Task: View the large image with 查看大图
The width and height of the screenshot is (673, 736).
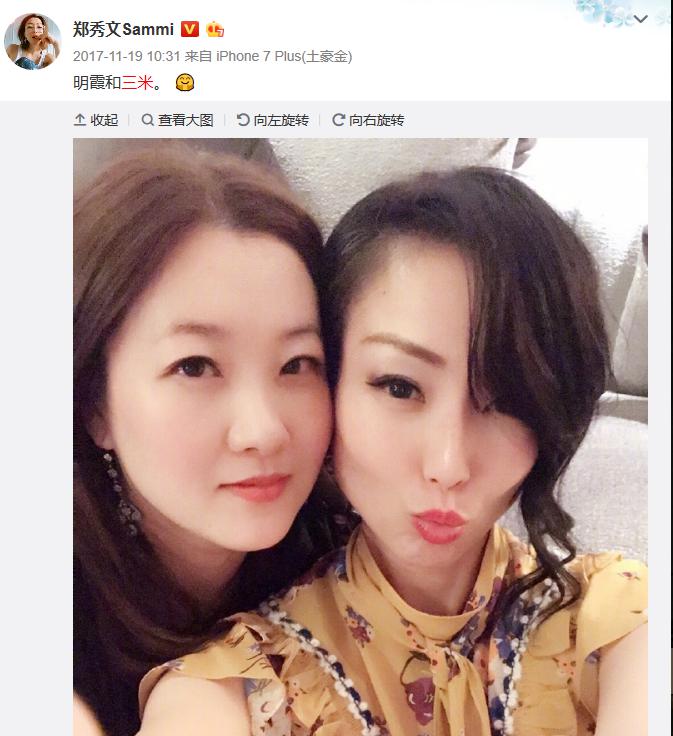Action: pyautogui.click(x=178, y=120)
